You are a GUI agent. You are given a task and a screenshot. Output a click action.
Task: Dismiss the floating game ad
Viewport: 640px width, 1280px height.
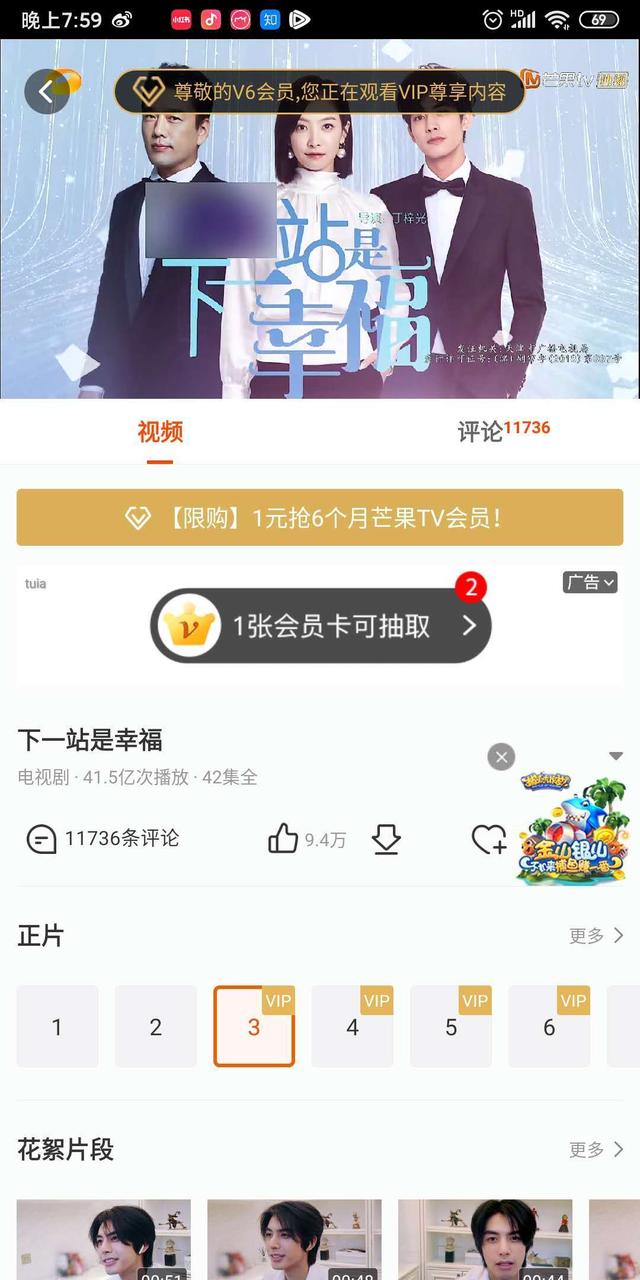click(501, 757)
